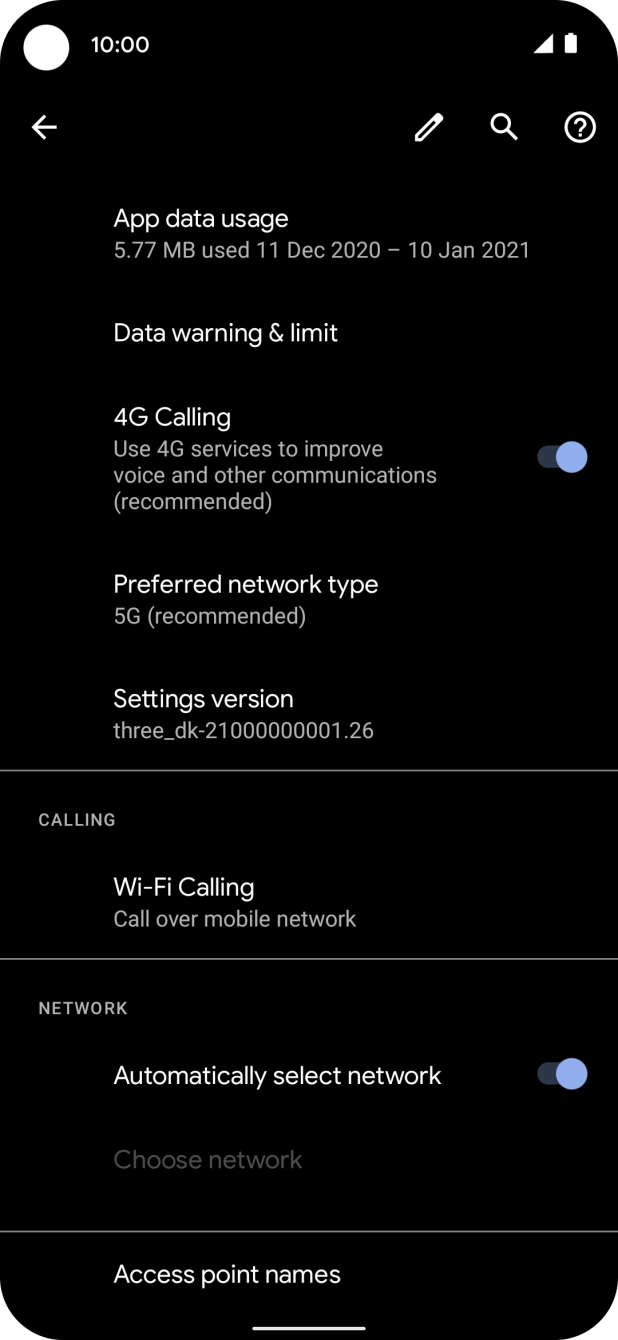The width and height of the screenshot is (618, 1340).
Task: Open Access point names
Action: click(x=227, y=1274)
